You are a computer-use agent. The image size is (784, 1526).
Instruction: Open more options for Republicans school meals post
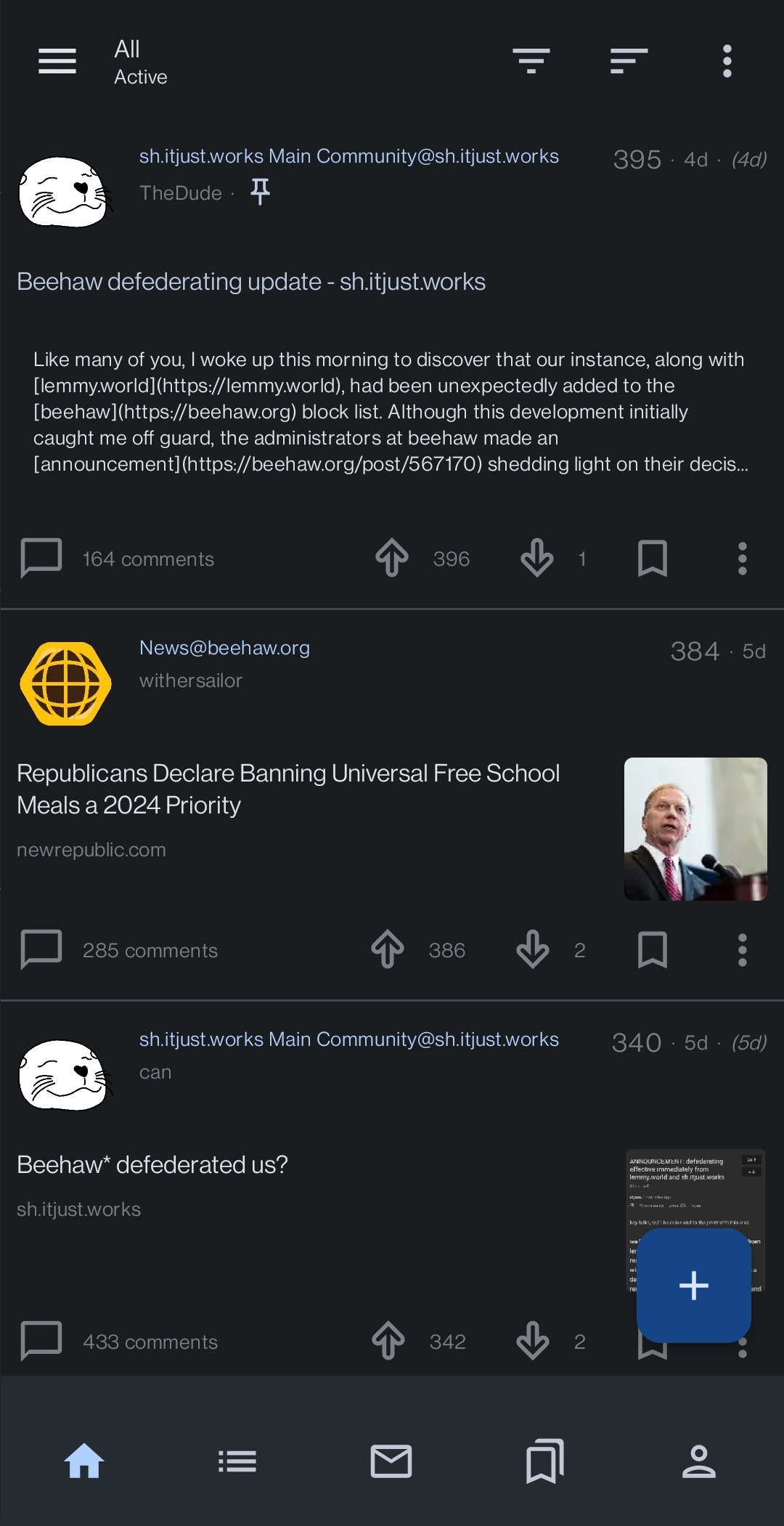[x=742, y=949]
